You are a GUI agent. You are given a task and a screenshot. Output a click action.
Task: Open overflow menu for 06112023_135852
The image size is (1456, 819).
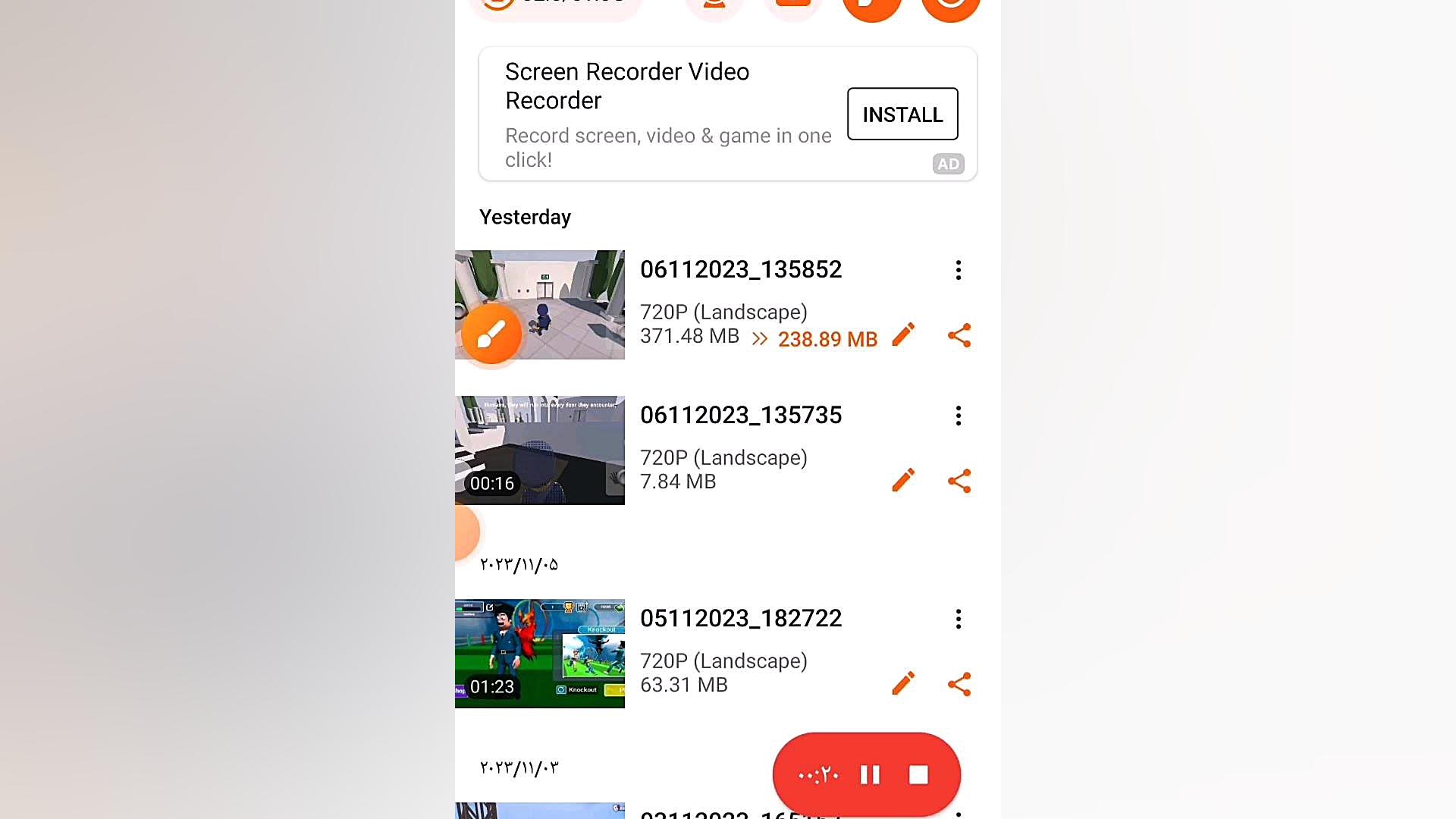click(959, 270)
